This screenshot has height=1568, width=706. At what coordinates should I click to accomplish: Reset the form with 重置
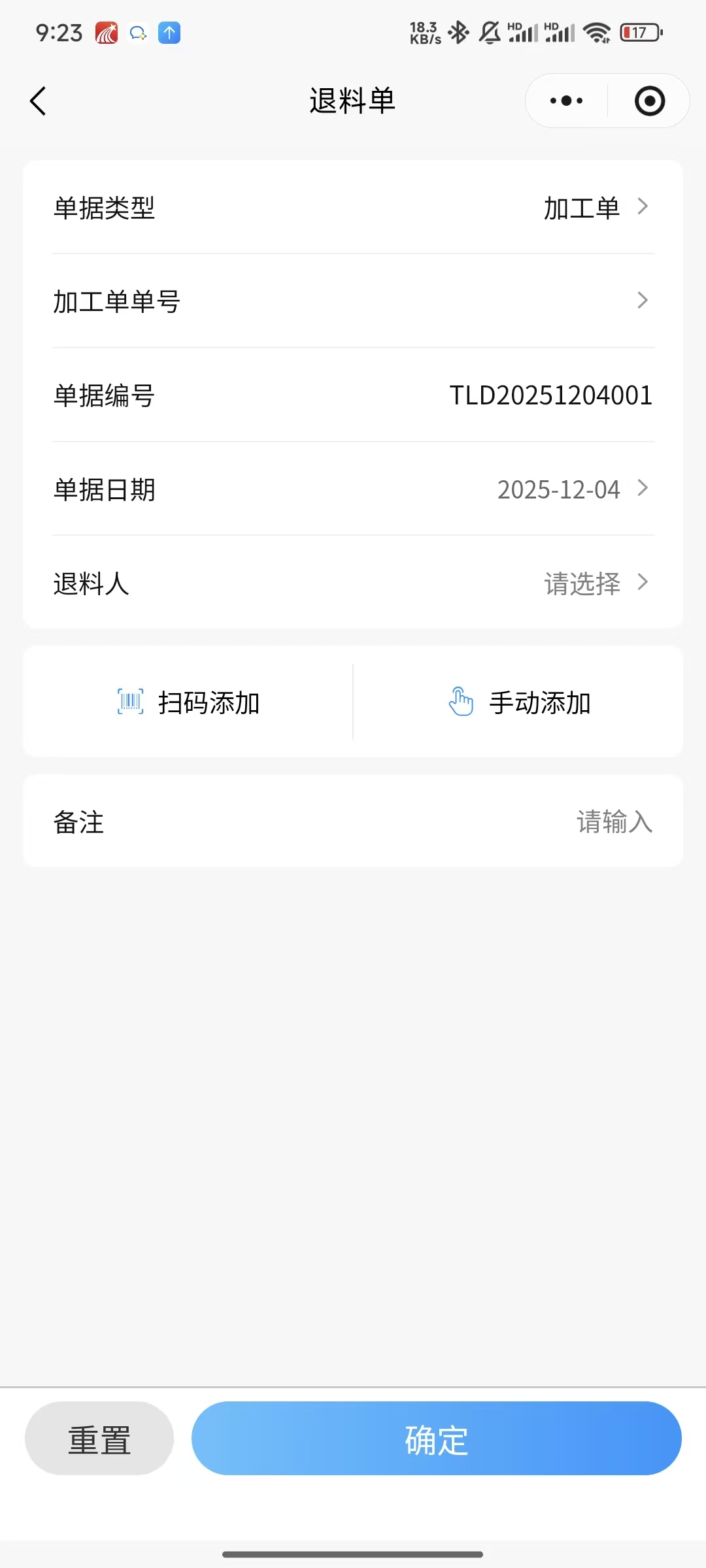99,1439
